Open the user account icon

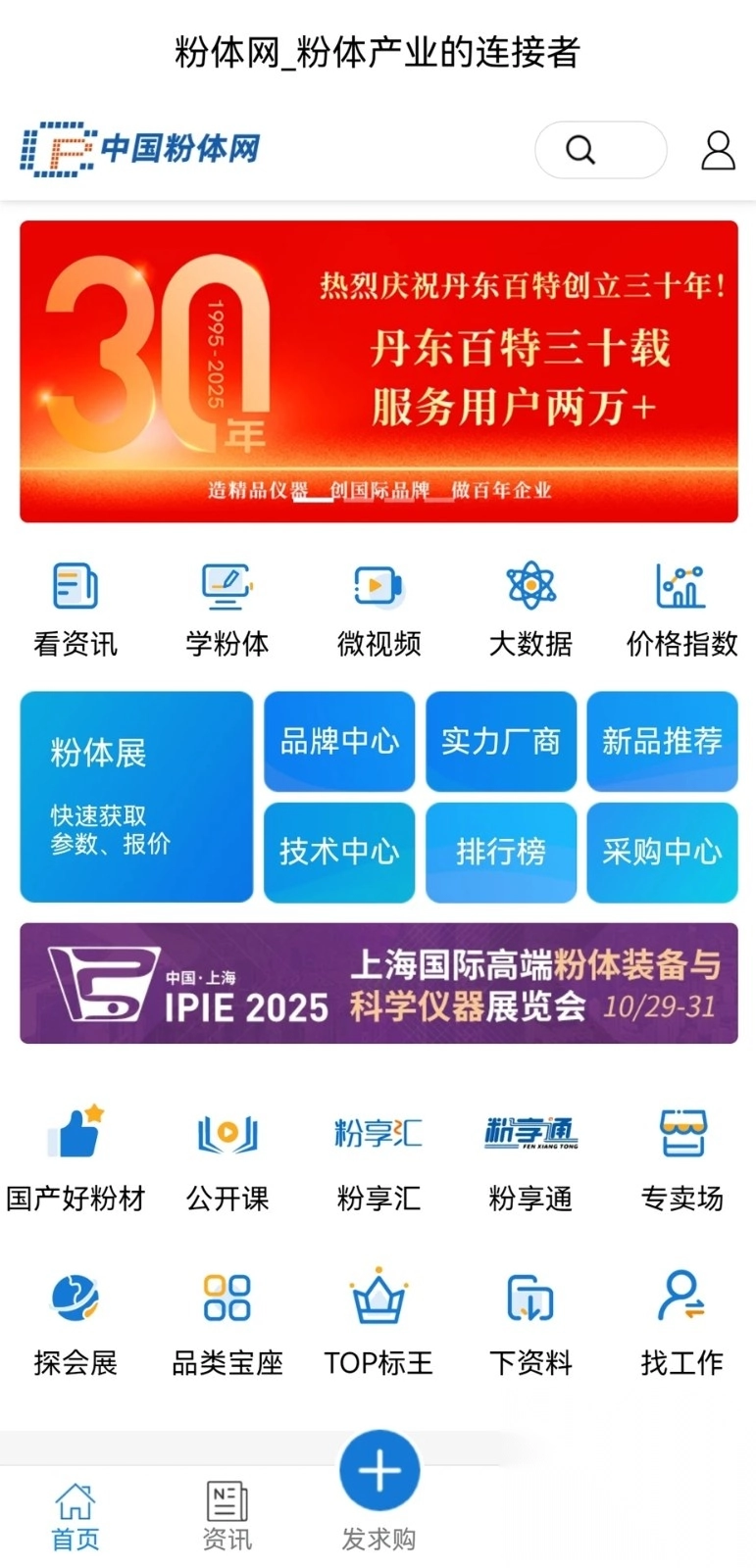coord(717,149)
